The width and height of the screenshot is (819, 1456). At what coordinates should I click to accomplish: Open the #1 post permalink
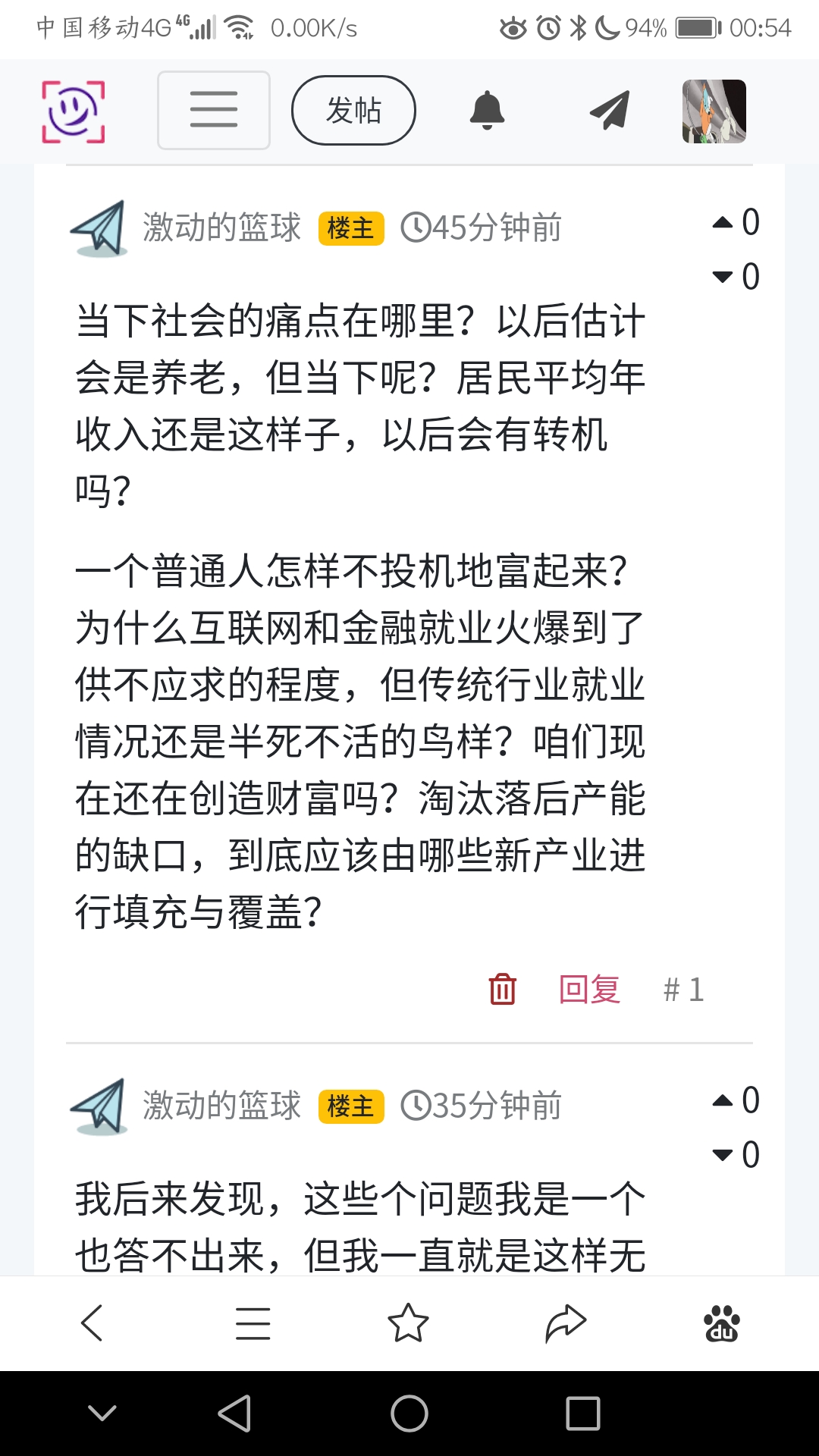[683, 990]
